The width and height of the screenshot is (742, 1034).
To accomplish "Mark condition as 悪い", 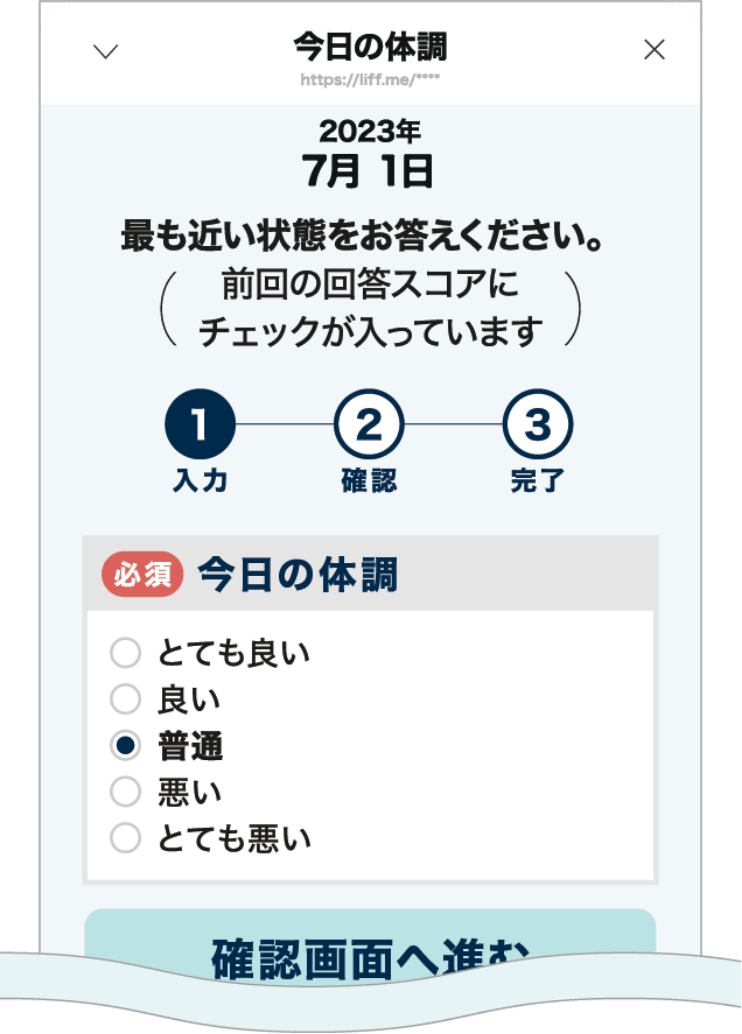I will click(x=126, y=792).
